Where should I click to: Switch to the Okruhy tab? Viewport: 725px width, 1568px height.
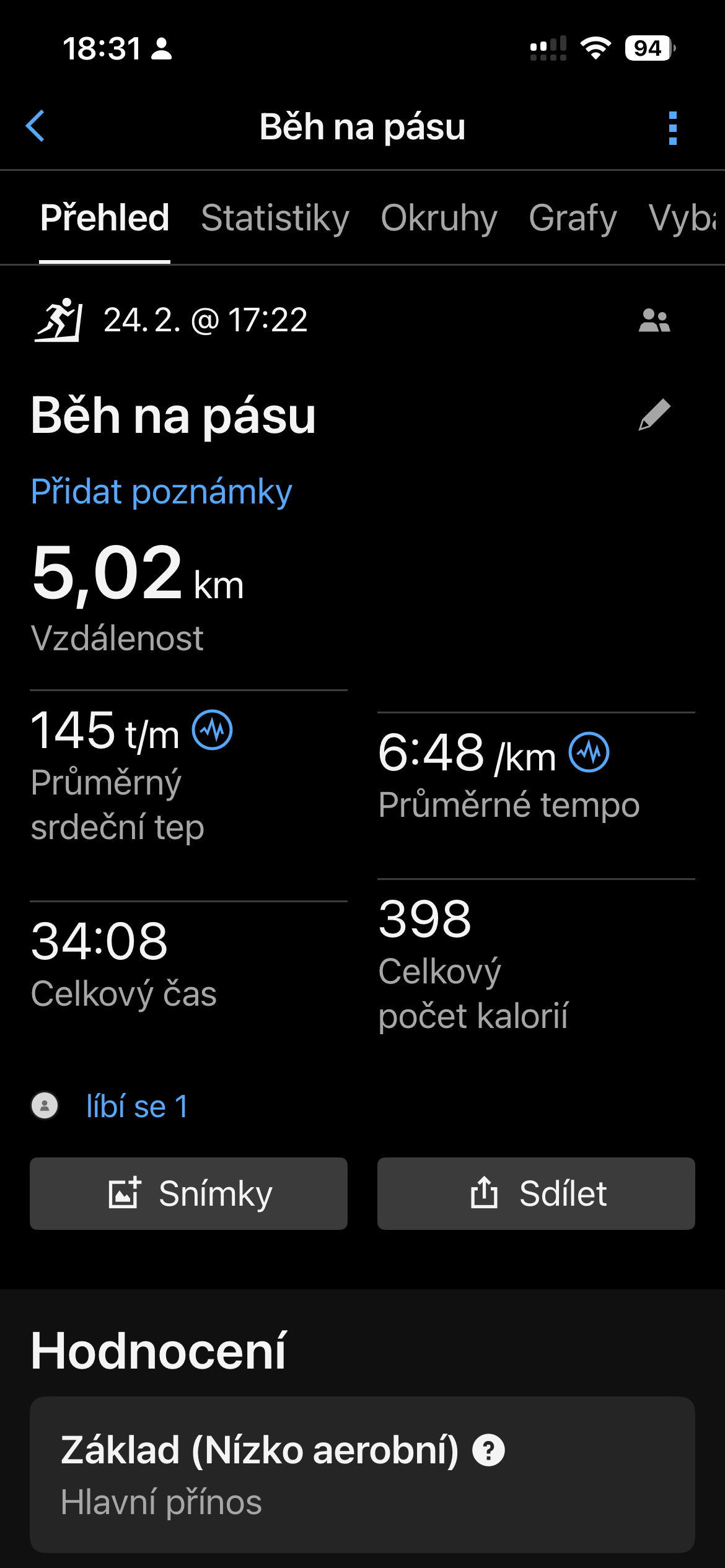(x=439, y=218)
